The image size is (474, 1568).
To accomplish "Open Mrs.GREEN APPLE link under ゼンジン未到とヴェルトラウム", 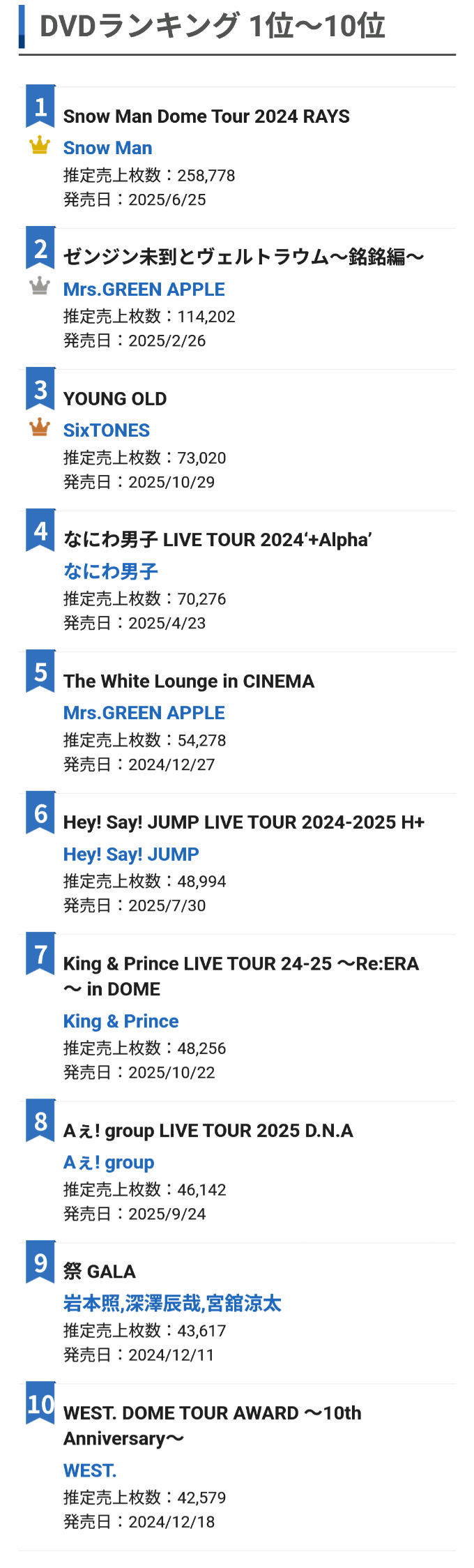I will (x=144, y=289).
